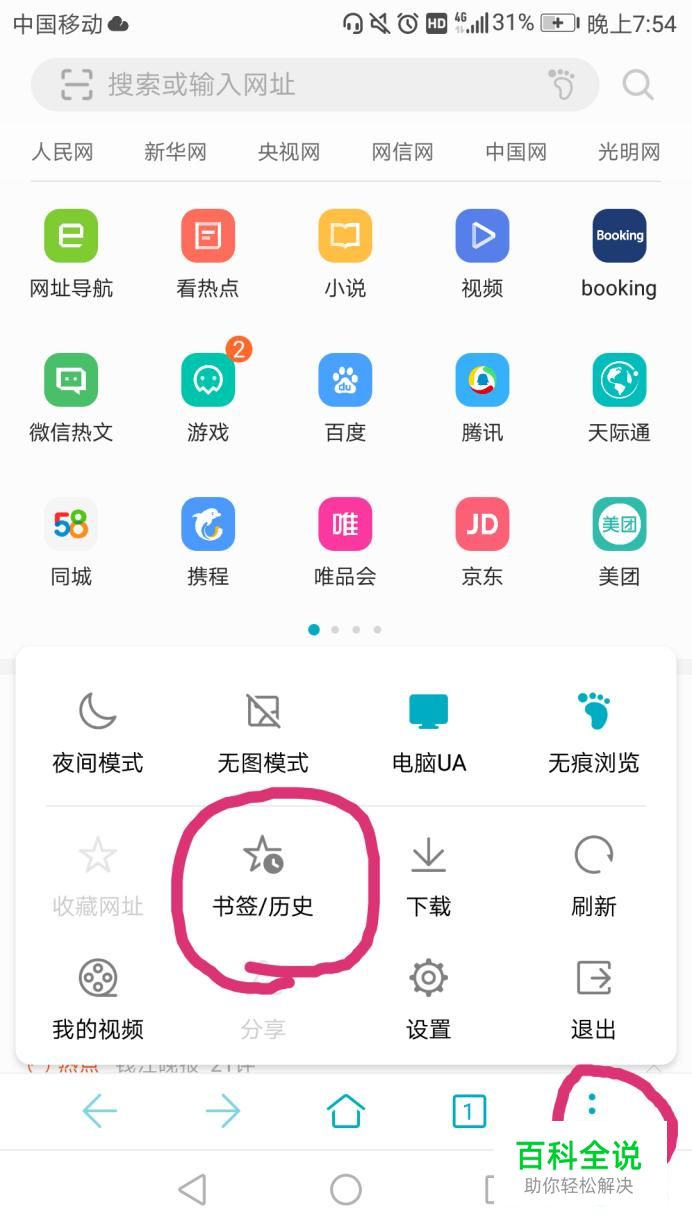
Task: Tap 退出 to exit browser
Action: [593, 997]
